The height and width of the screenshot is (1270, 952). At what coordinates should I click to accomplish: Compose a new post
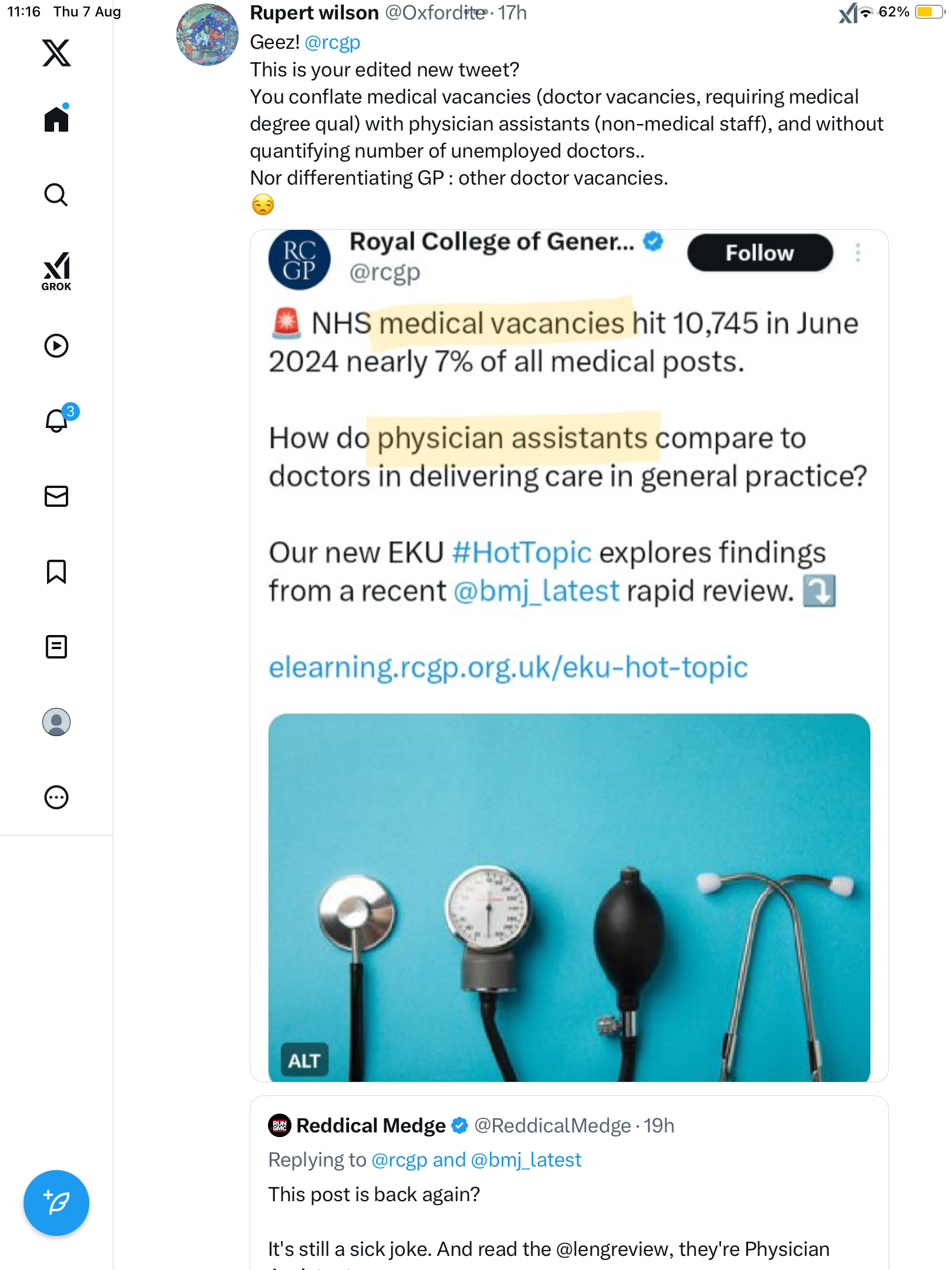click(x=56, y=1203)
